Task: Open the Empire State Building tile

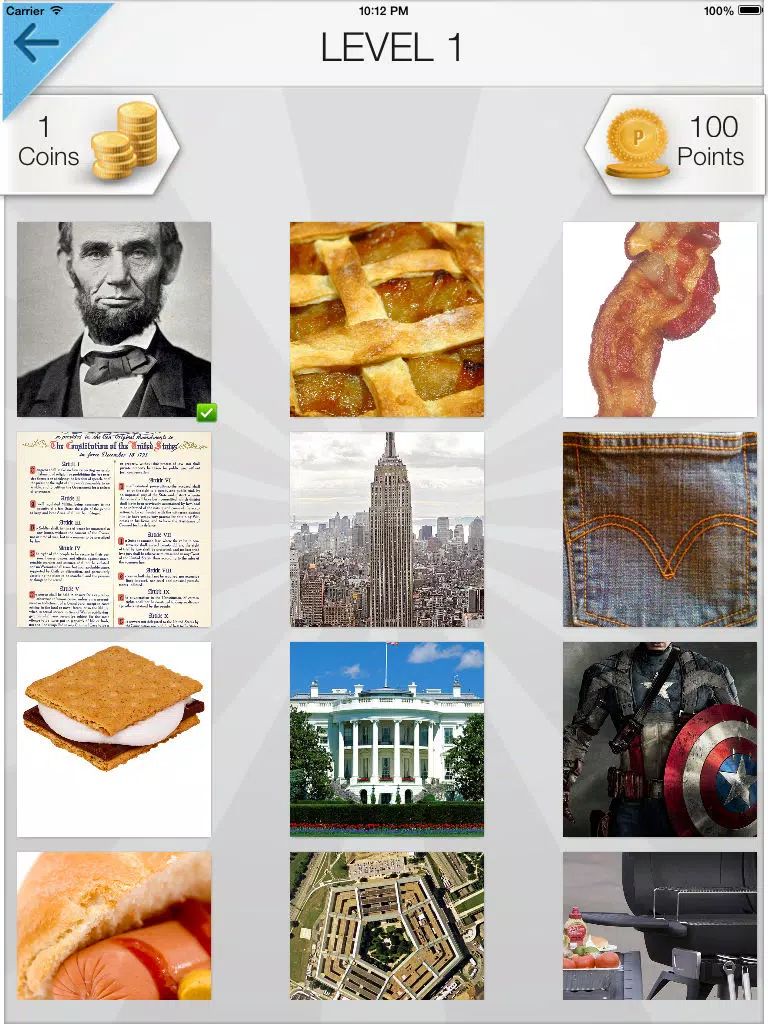Action: (387, 529)
